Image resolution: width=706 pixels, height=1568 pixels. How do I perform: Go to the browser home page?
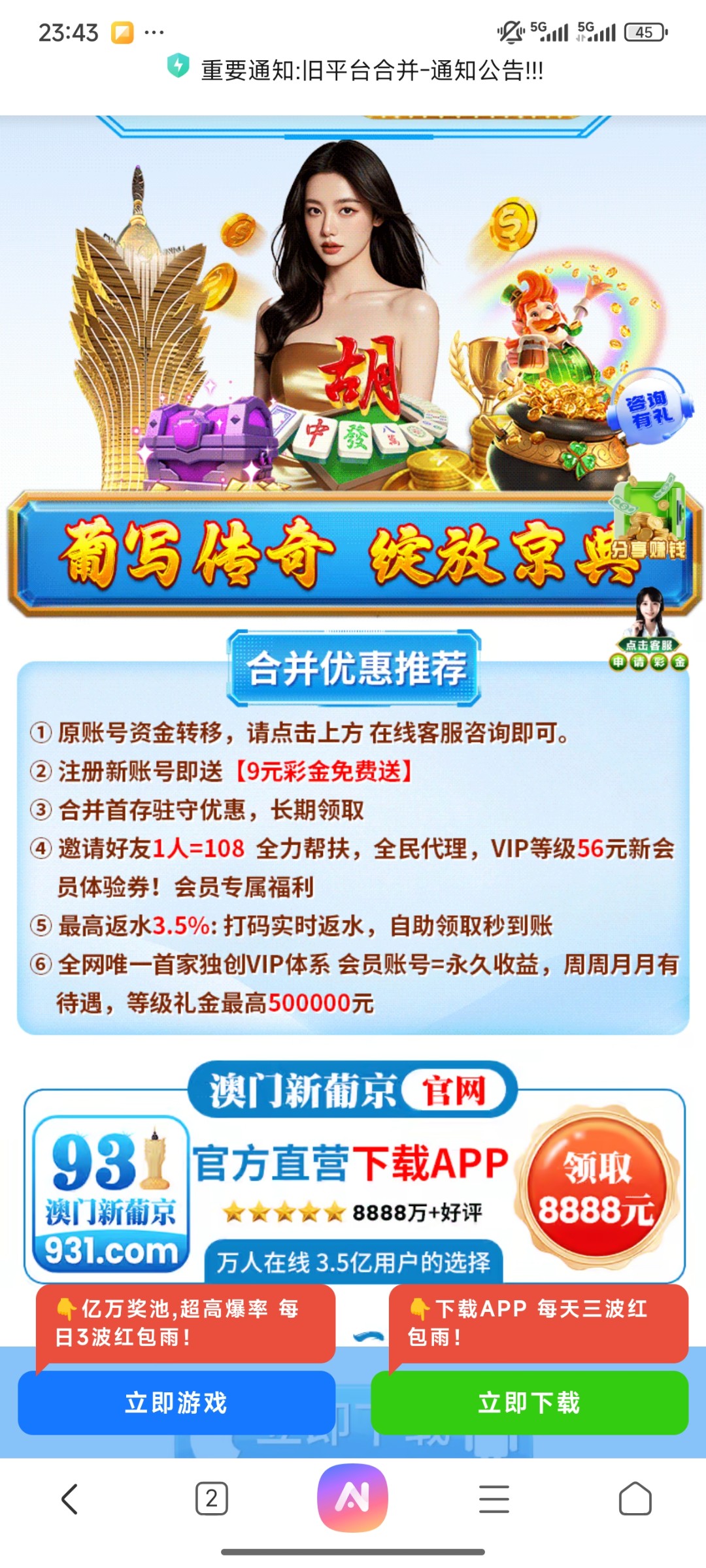(x=635, y=1499)
